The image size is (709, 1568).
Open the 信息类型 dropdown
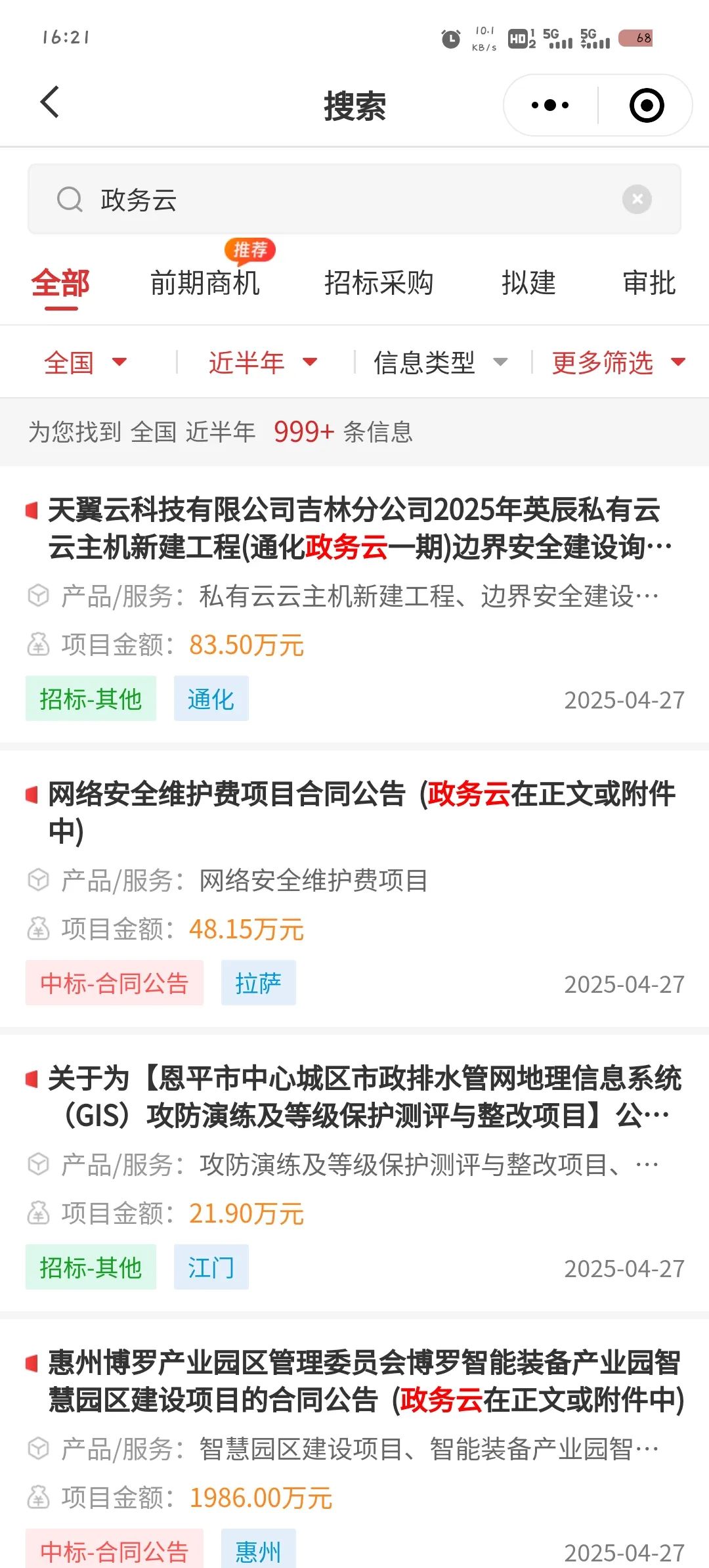point(440,362)
